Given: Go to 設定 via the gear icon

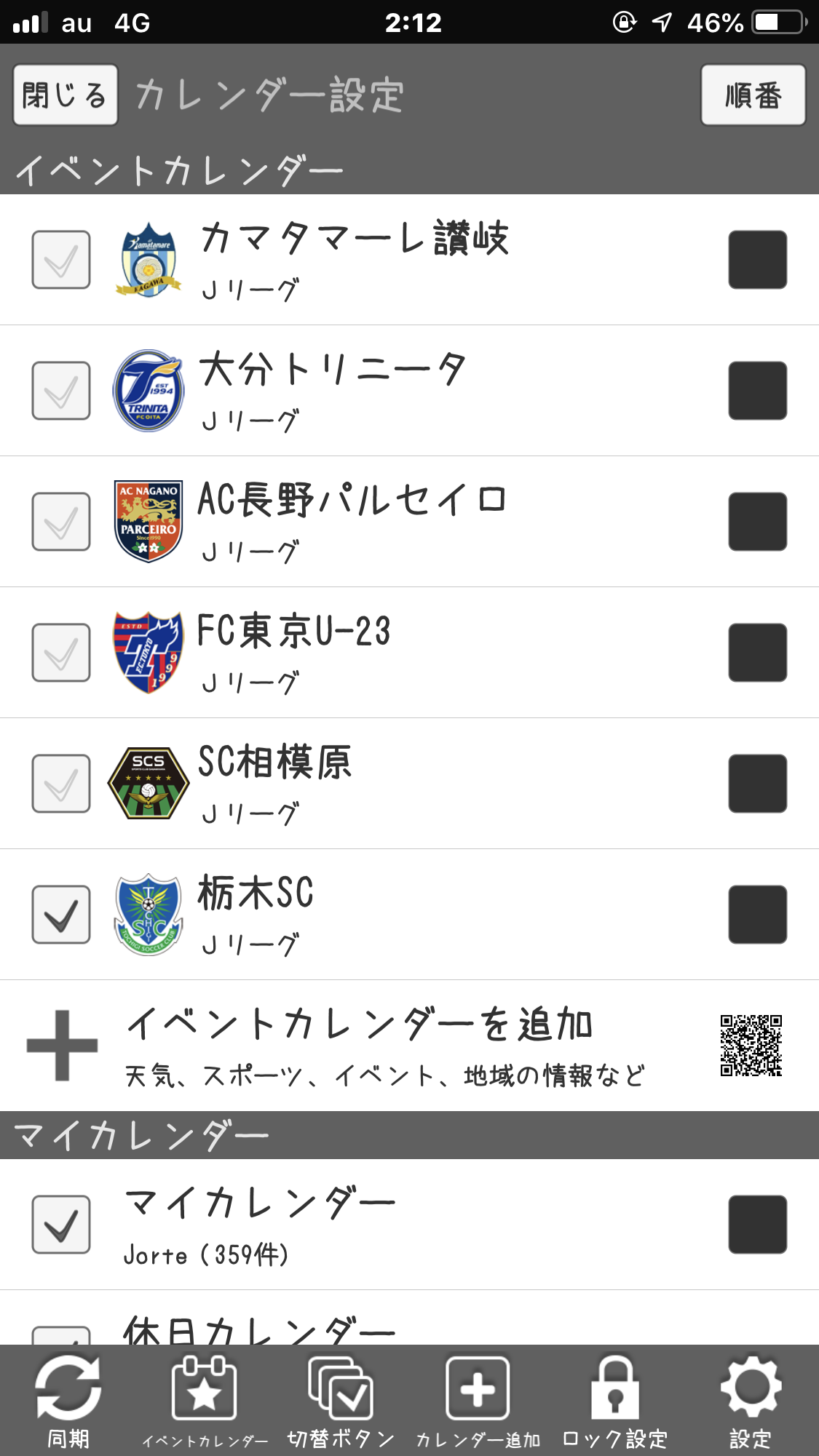Looking at the screenshot, I should pyautogui.click(x=751, y=1401).
